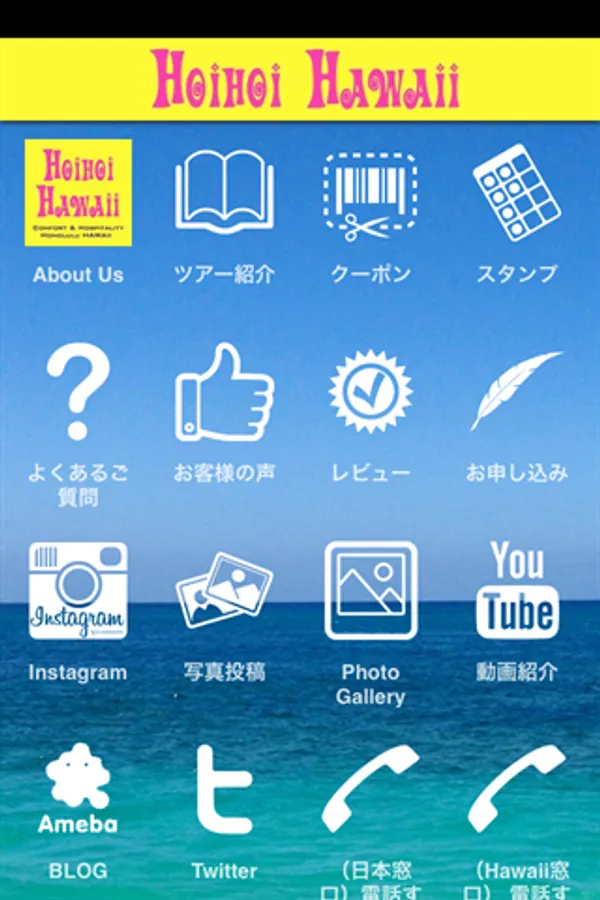Call the 日本窓口 phone line
This screenshot has height=900, width=600.
tap(370, 790)
